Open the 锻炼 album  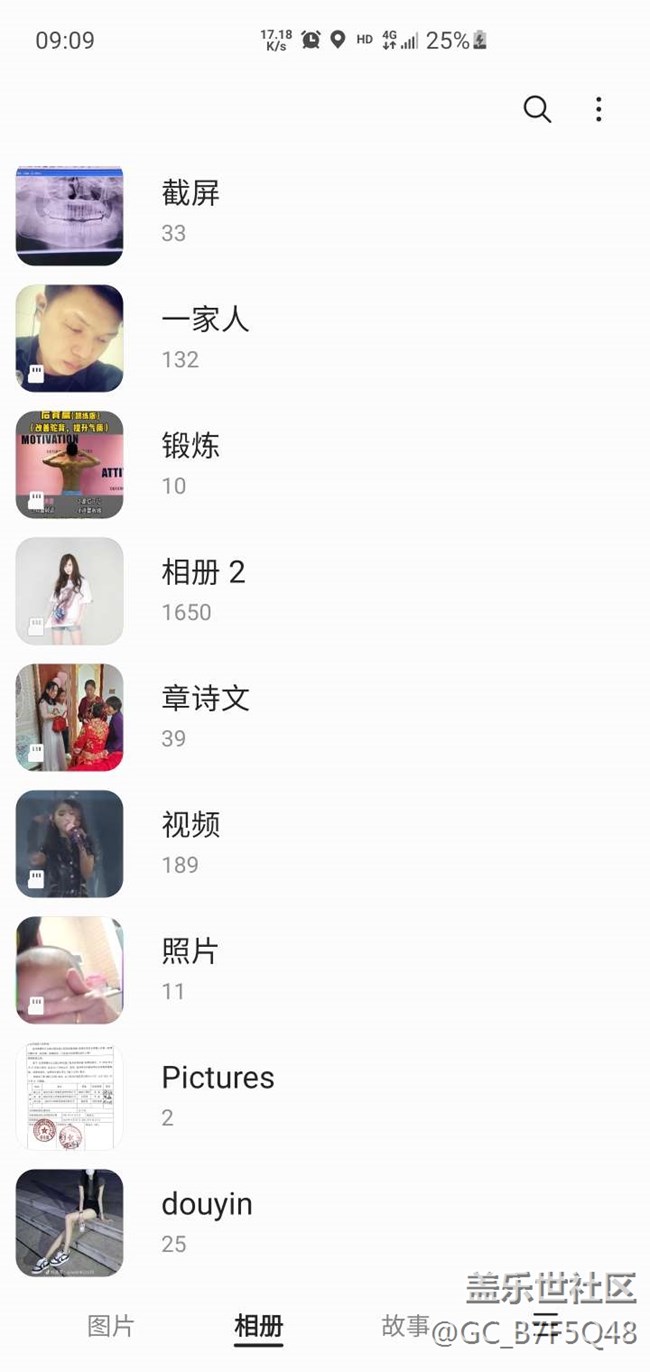[325, 465]
